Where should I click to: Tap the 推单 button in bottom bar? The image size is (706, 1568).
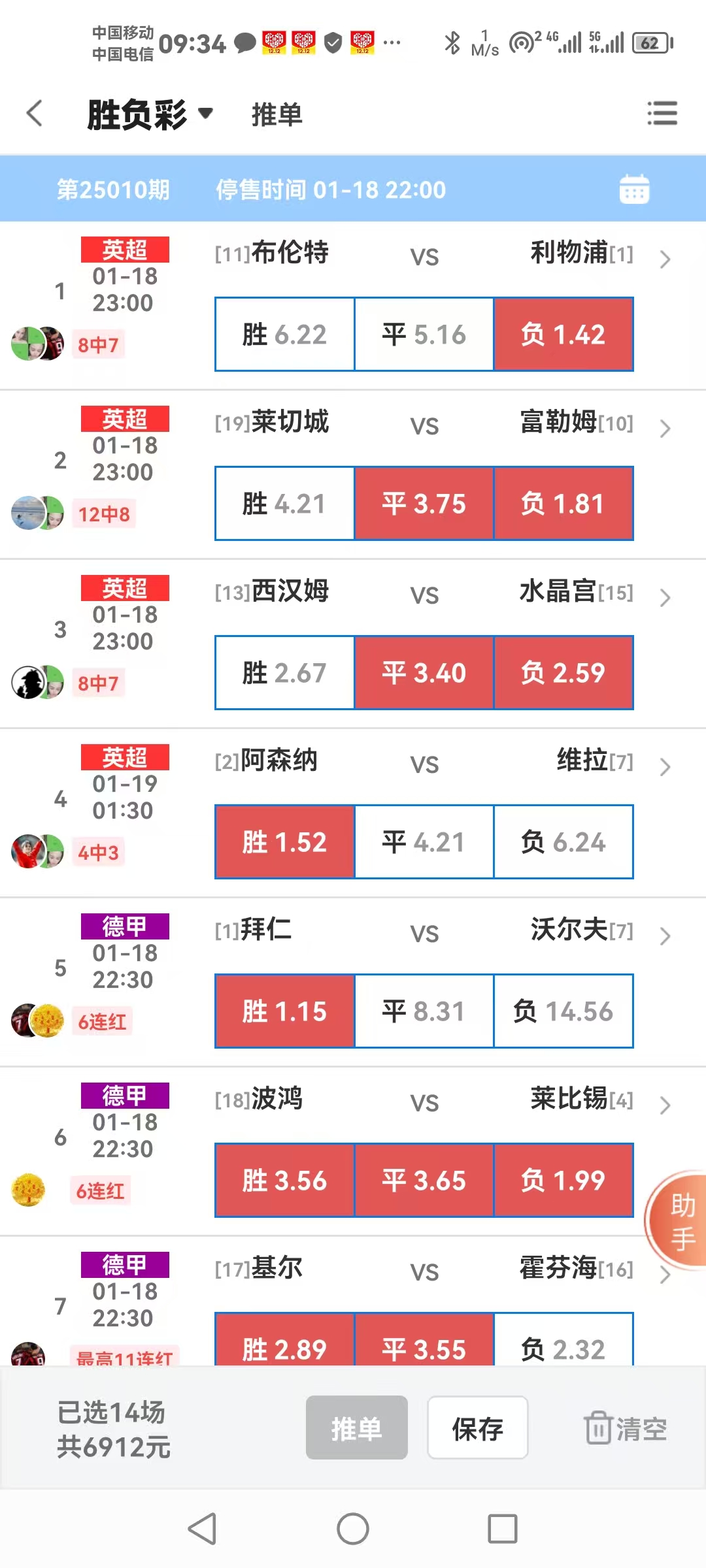(356, 1428)
